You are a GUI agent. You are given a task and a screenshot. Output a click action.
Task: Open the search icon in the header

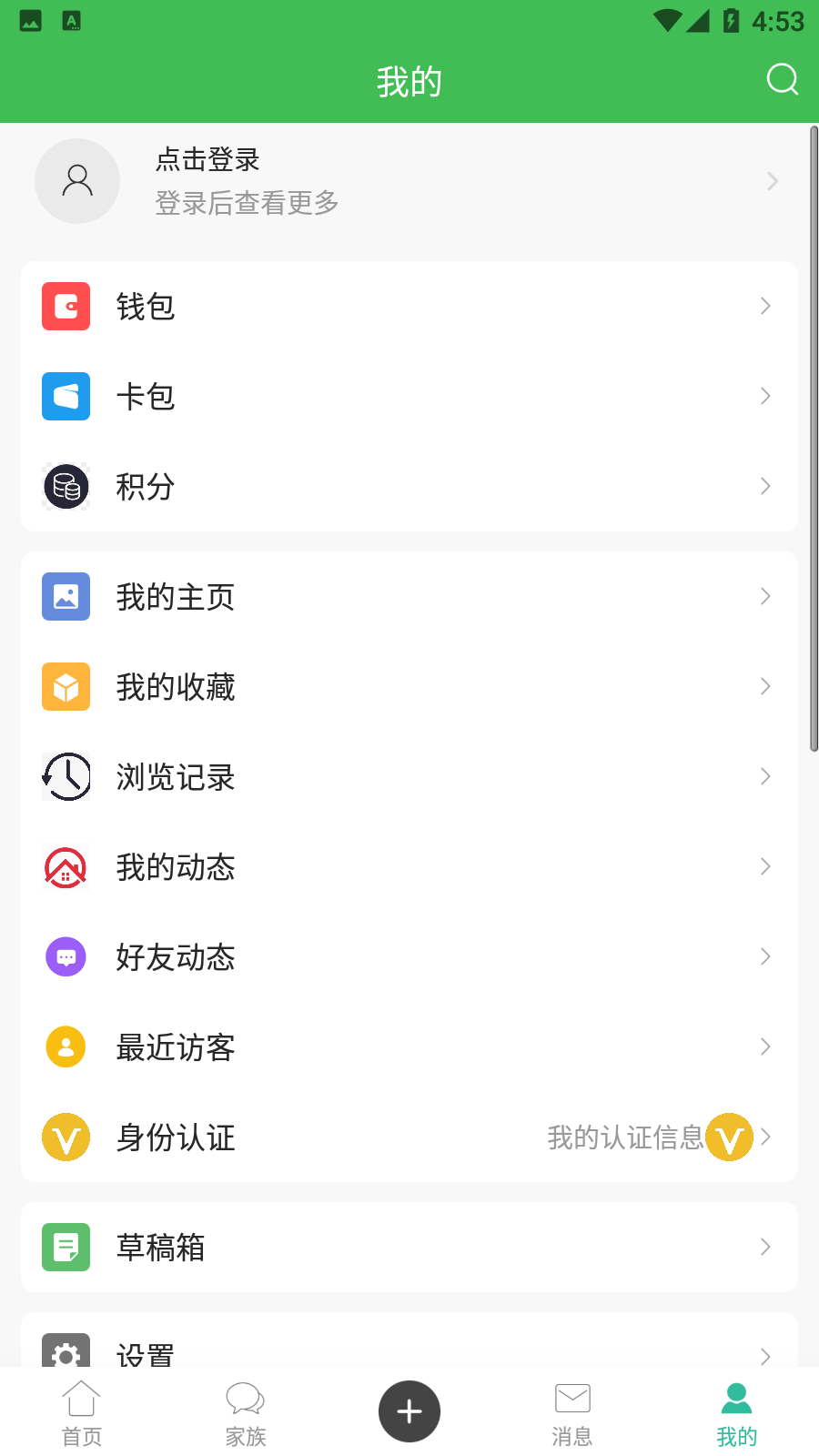782,80
